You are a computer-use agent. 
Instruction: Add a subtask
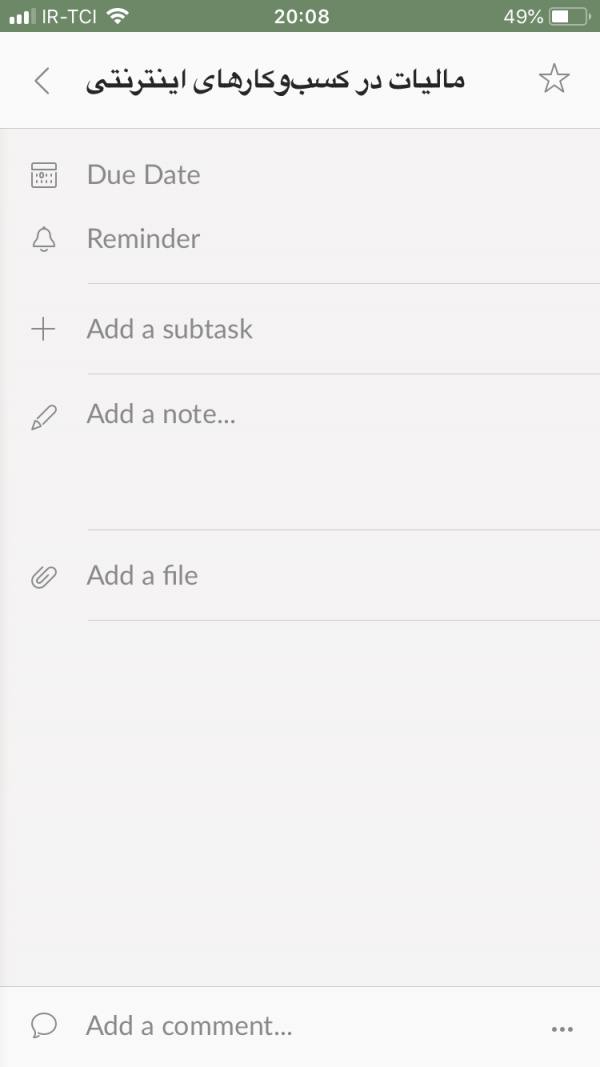[169, 329]
